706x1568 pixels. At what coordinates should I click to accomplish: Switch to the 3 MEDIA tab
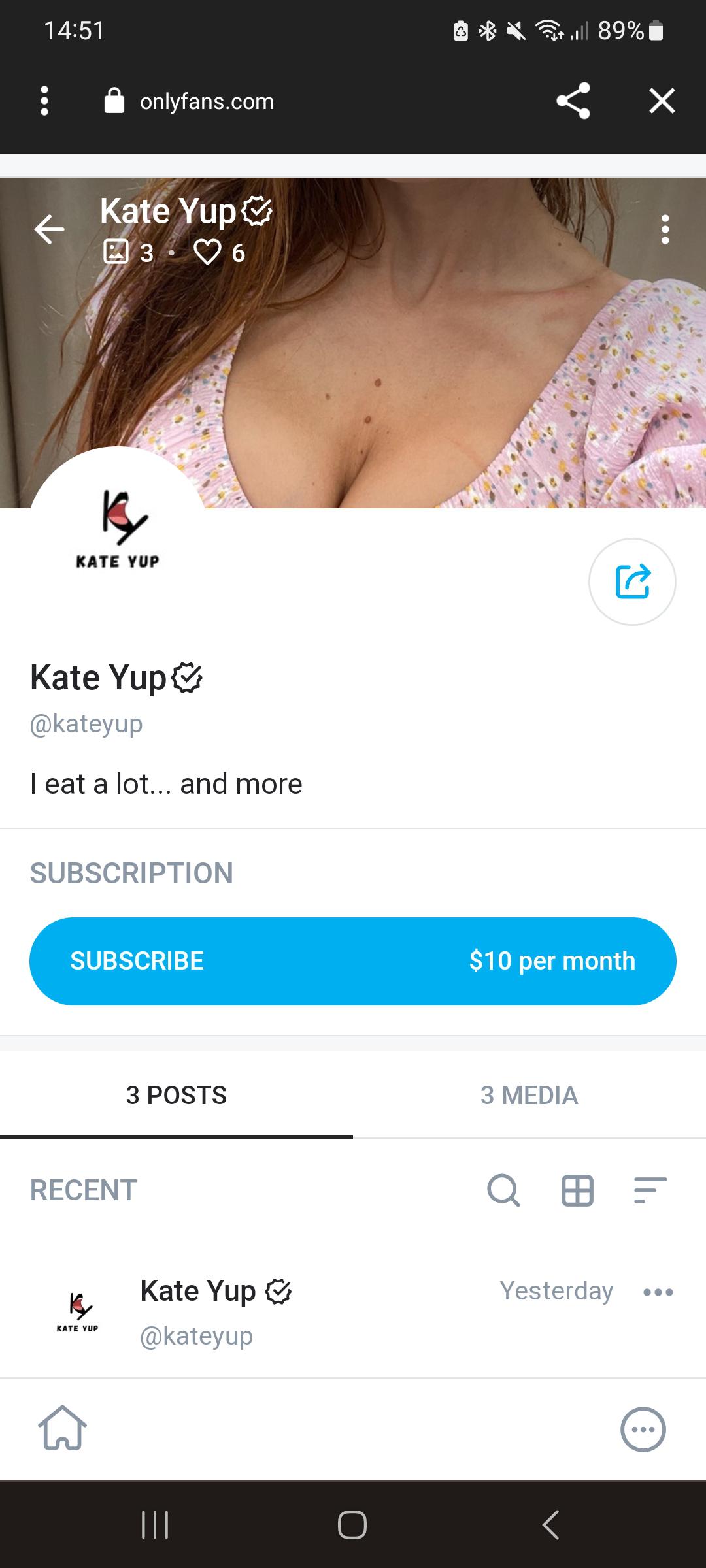click(529, 1096)
